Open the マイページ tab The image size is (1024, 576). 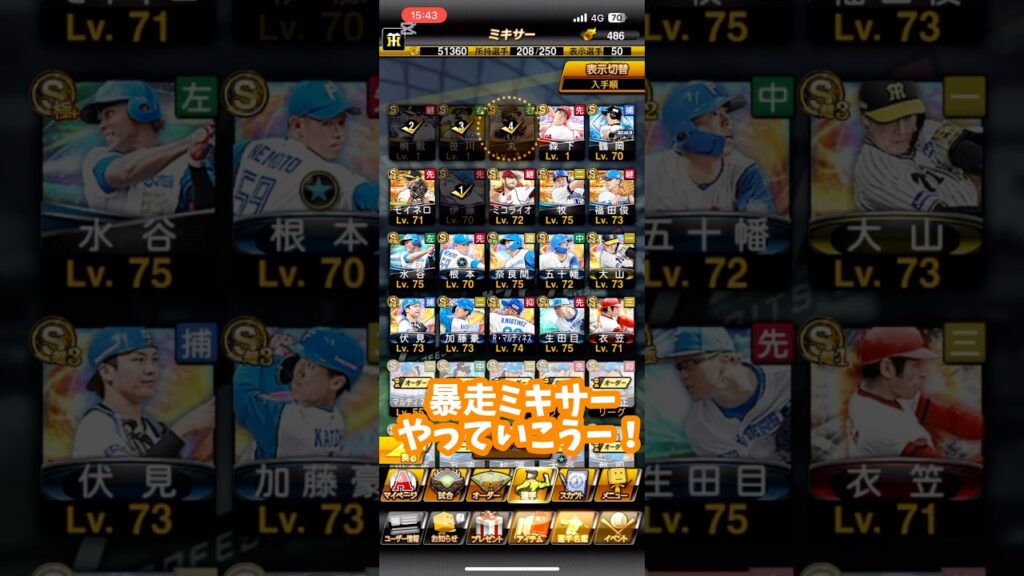click(x=401, y=484)
